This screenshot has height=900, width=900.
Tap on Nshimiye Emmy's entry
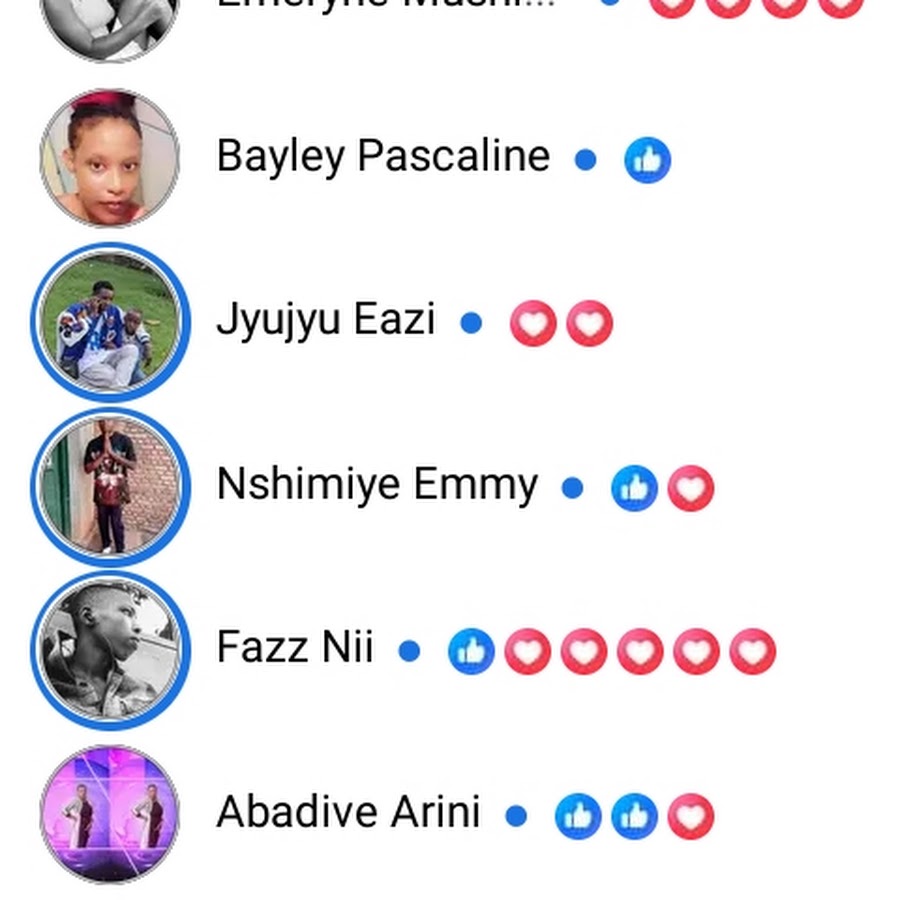coord(377,485)
